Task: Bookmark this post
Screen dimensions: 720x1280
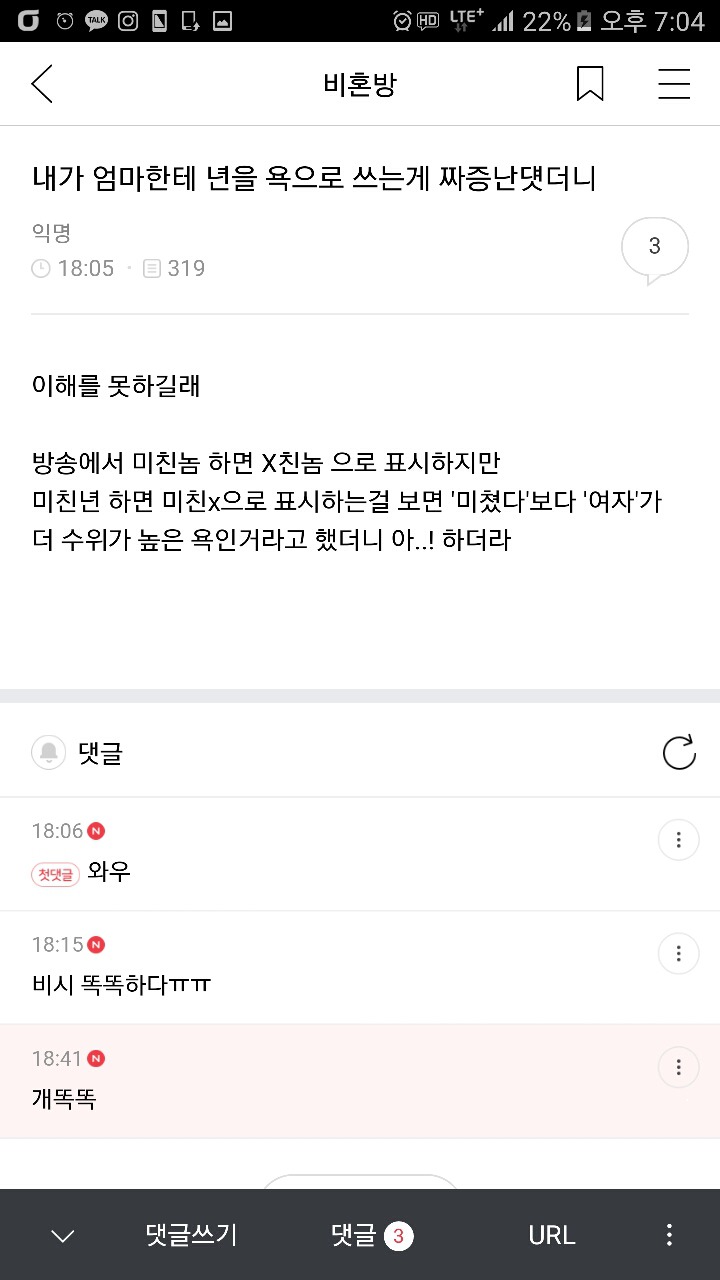Action: point(590,84)
